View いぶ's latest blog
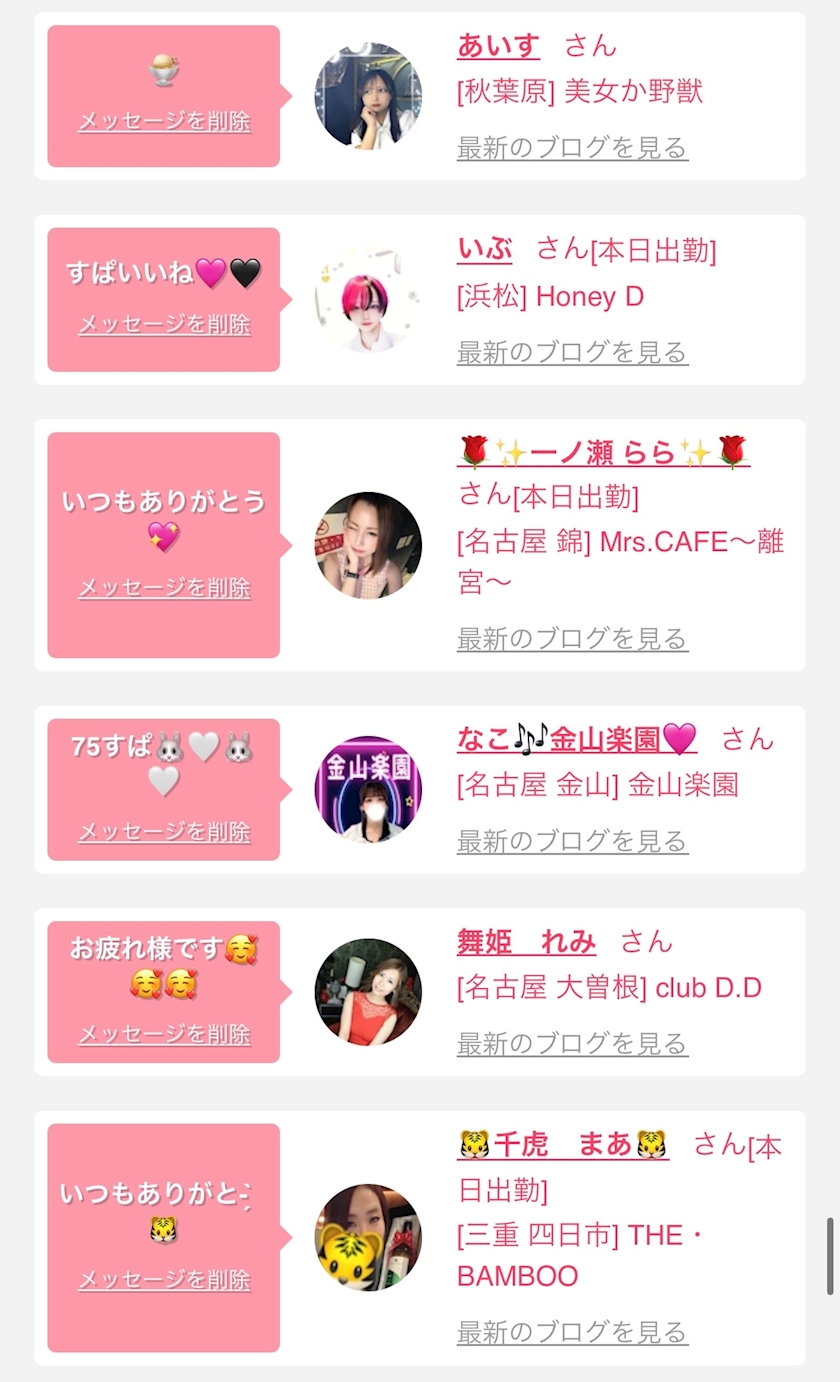This screenshot has height=1382, width=840. [572, 352]
